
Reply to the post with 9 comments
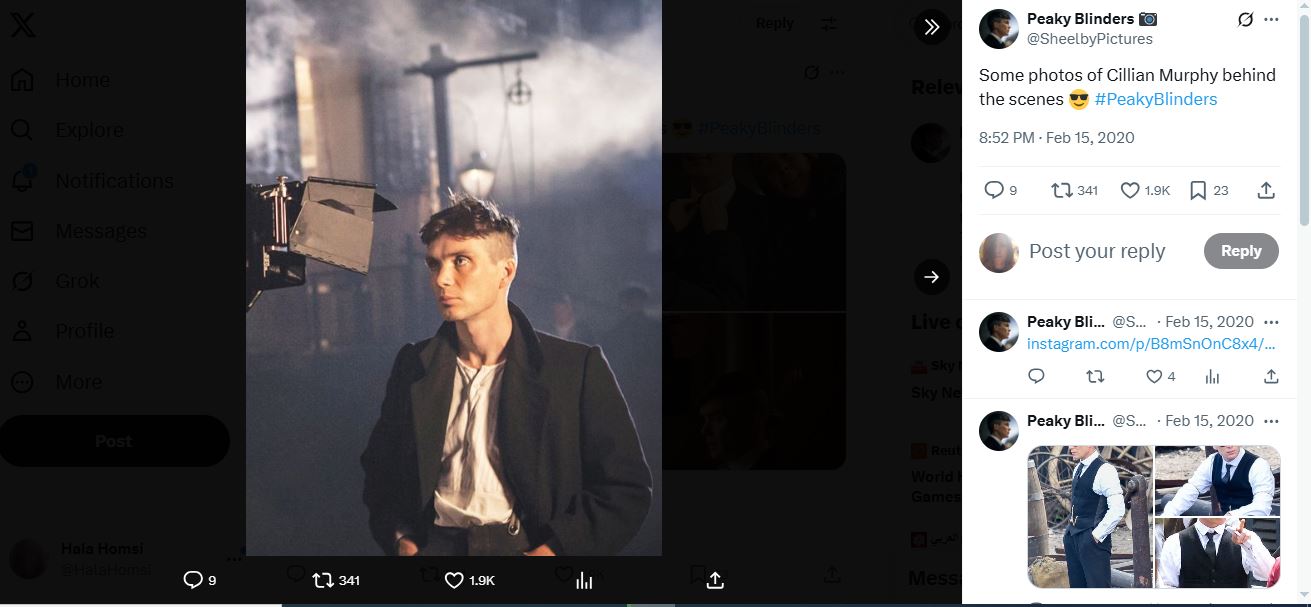click(x=994, y=190)
